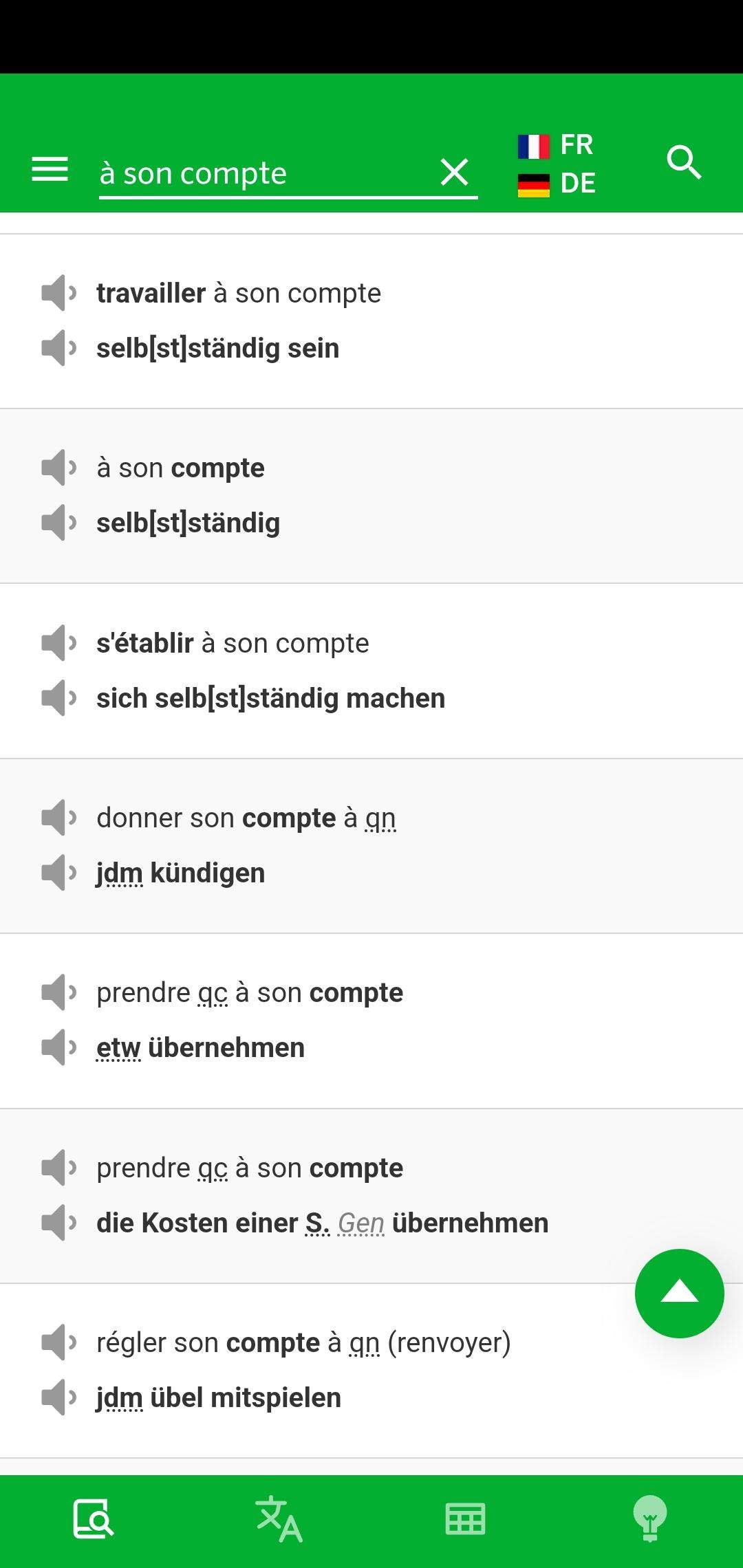This screenshot has width=743, height=1568.
Task: Clear the search field with the X
Action: (455, 173)
